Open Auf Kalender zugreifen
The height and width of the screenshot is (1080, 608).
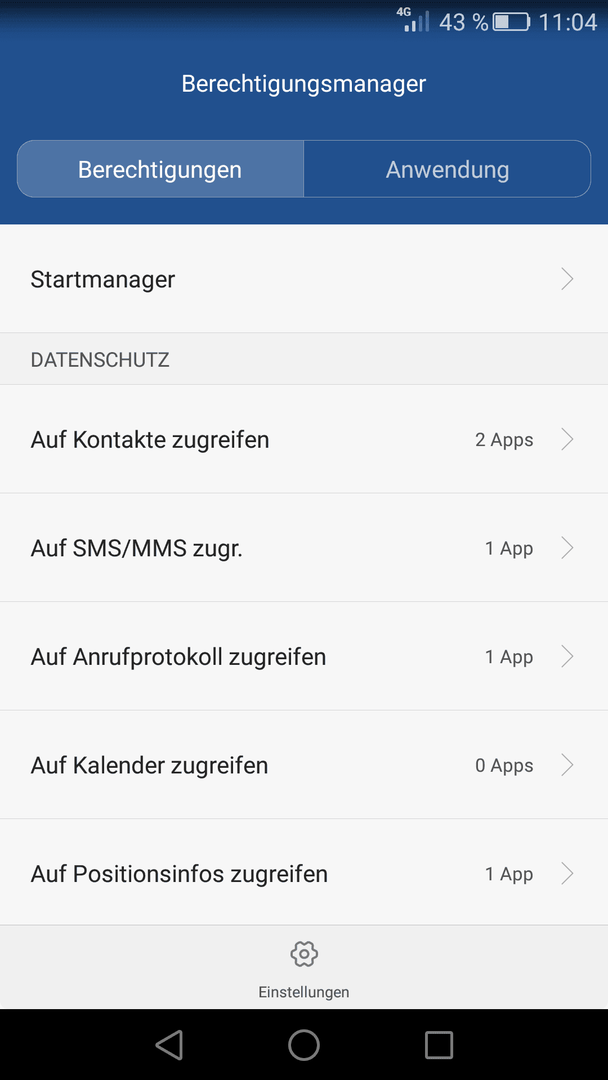pos(304,765)
